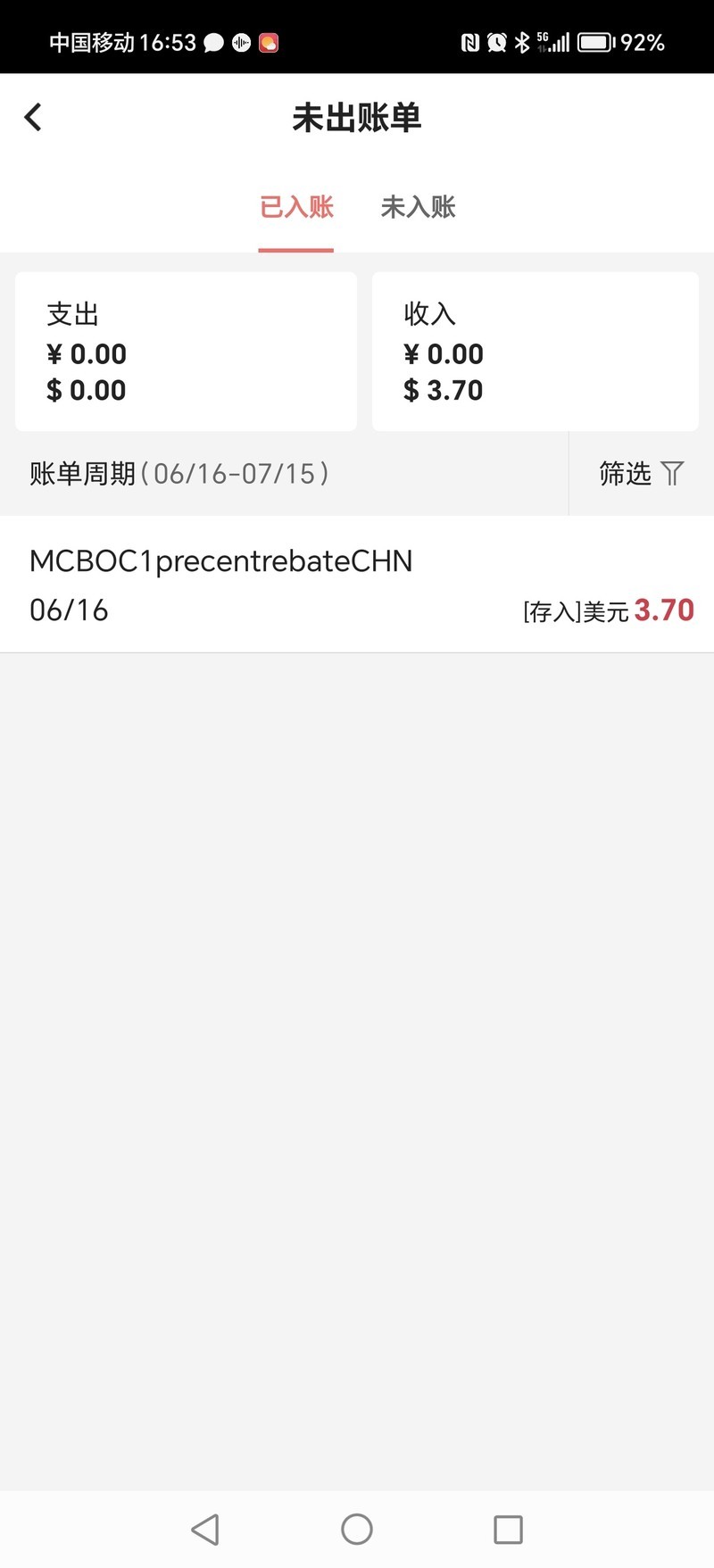The image size is (714, 1568).
Task: Select the 已入账 tab
Action: point(296,207)
